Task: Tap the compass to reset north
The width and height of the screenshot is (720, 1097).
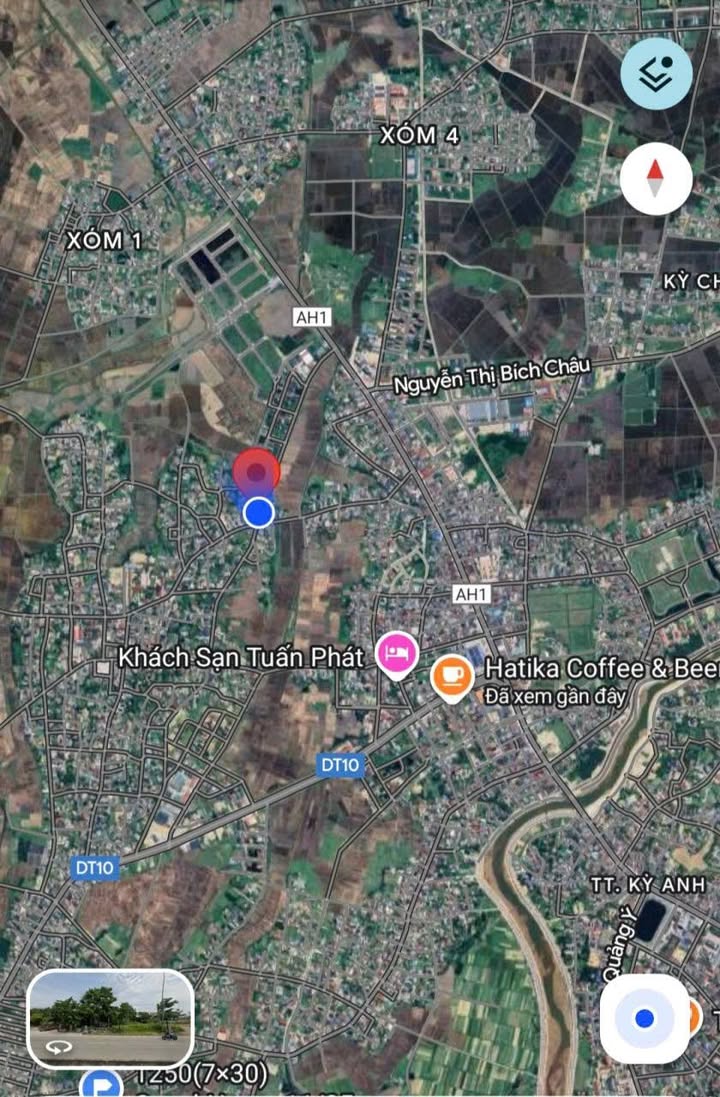Action: pos(656,179)
